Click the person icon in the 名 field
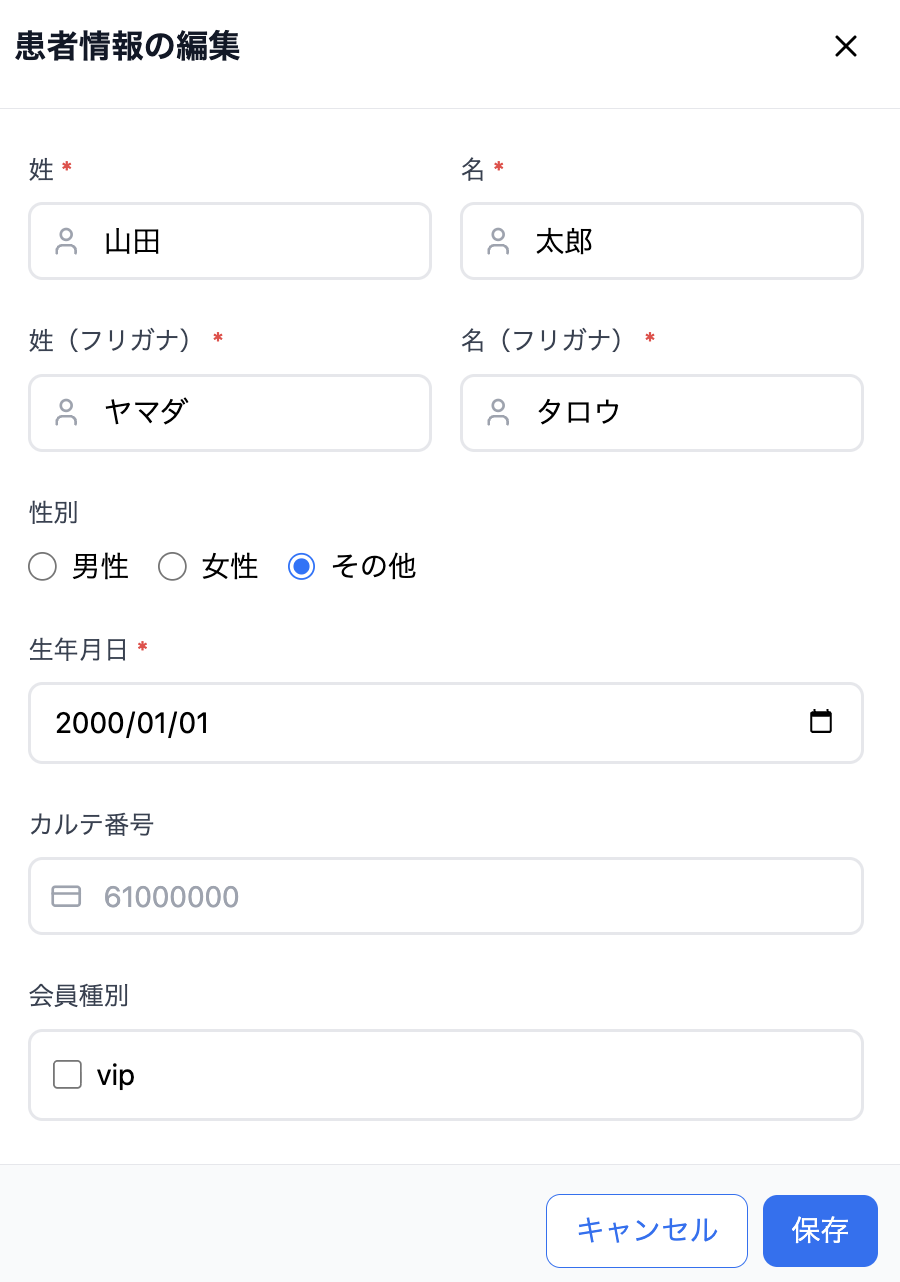This screenshot has width=900, height=1282. (x=499, y=240)
